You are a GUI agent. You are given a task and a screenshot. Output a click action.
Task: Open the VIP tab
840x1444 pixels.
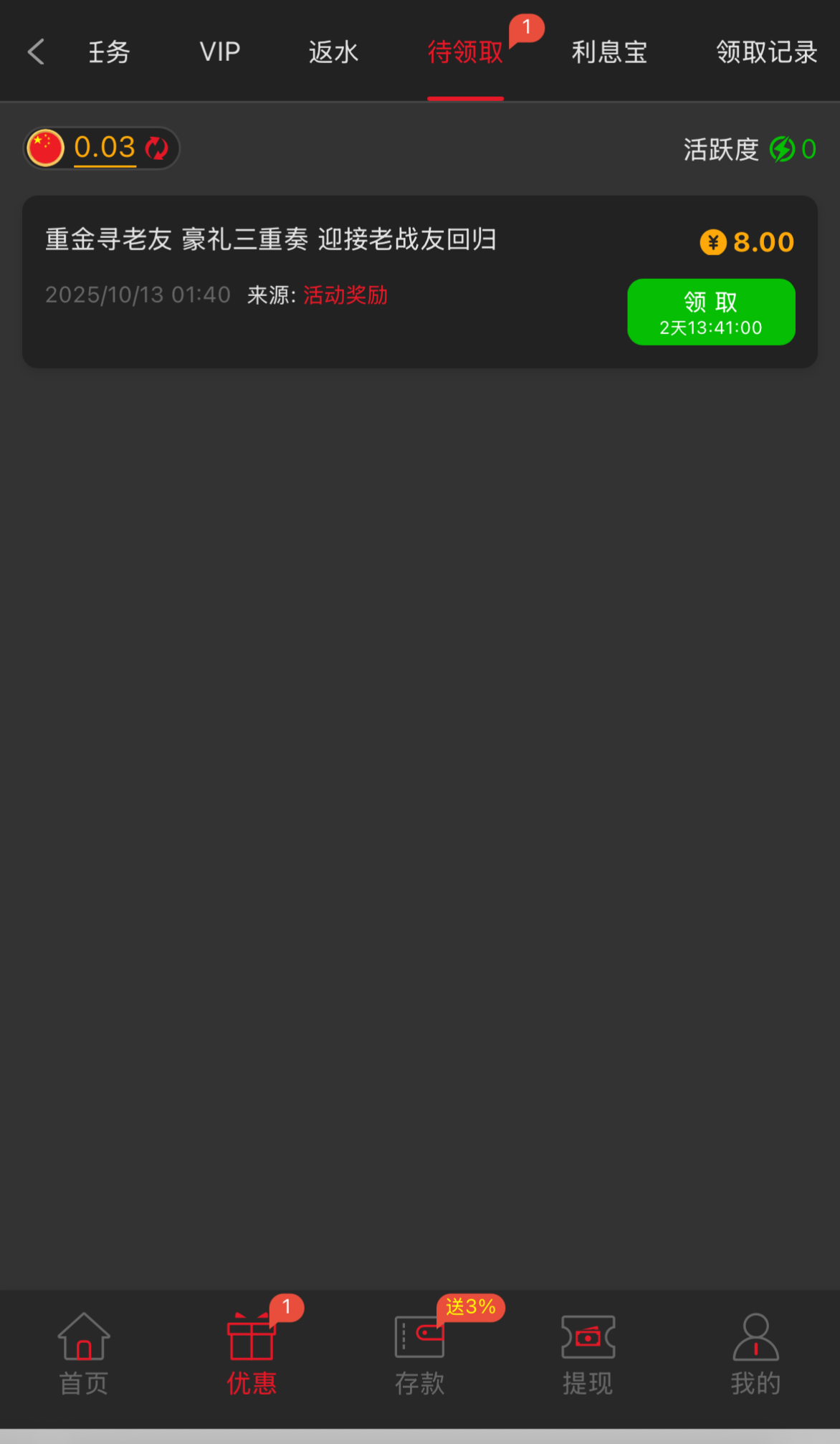click(x=219, y=52)
